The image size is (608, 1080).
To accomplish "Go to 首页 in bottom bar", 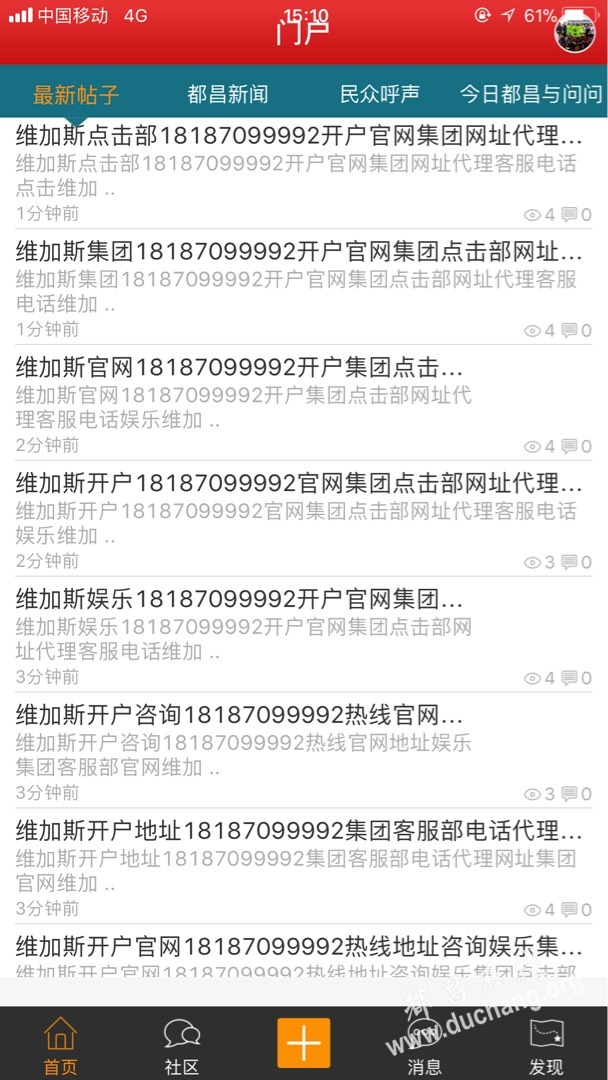I will 61,1044.
